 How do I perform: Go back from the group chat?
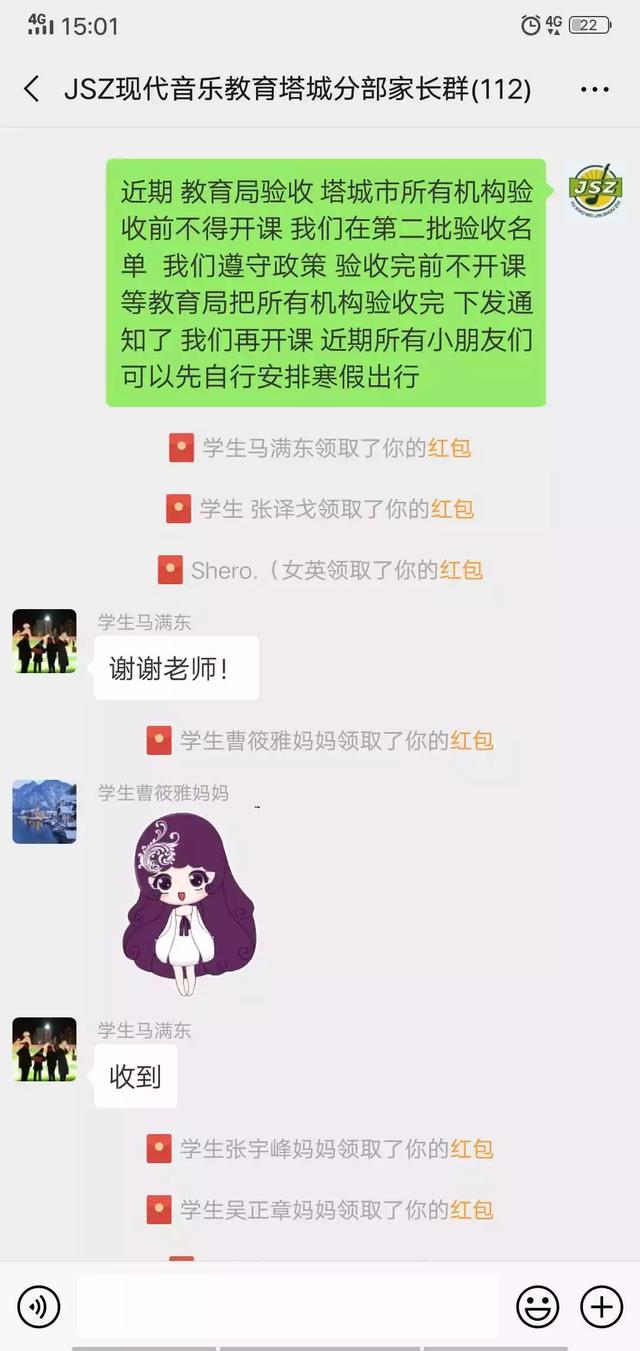pyautogui.click(x=32, y=89)
